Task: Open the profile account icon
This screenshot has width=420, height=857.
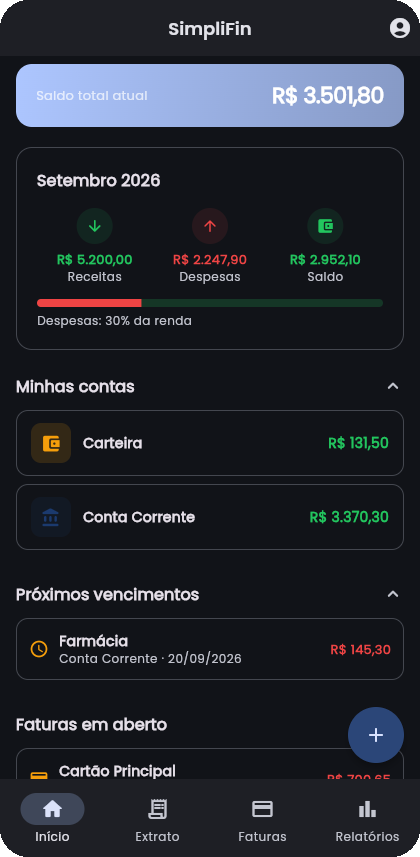Action: click(400, 28)
